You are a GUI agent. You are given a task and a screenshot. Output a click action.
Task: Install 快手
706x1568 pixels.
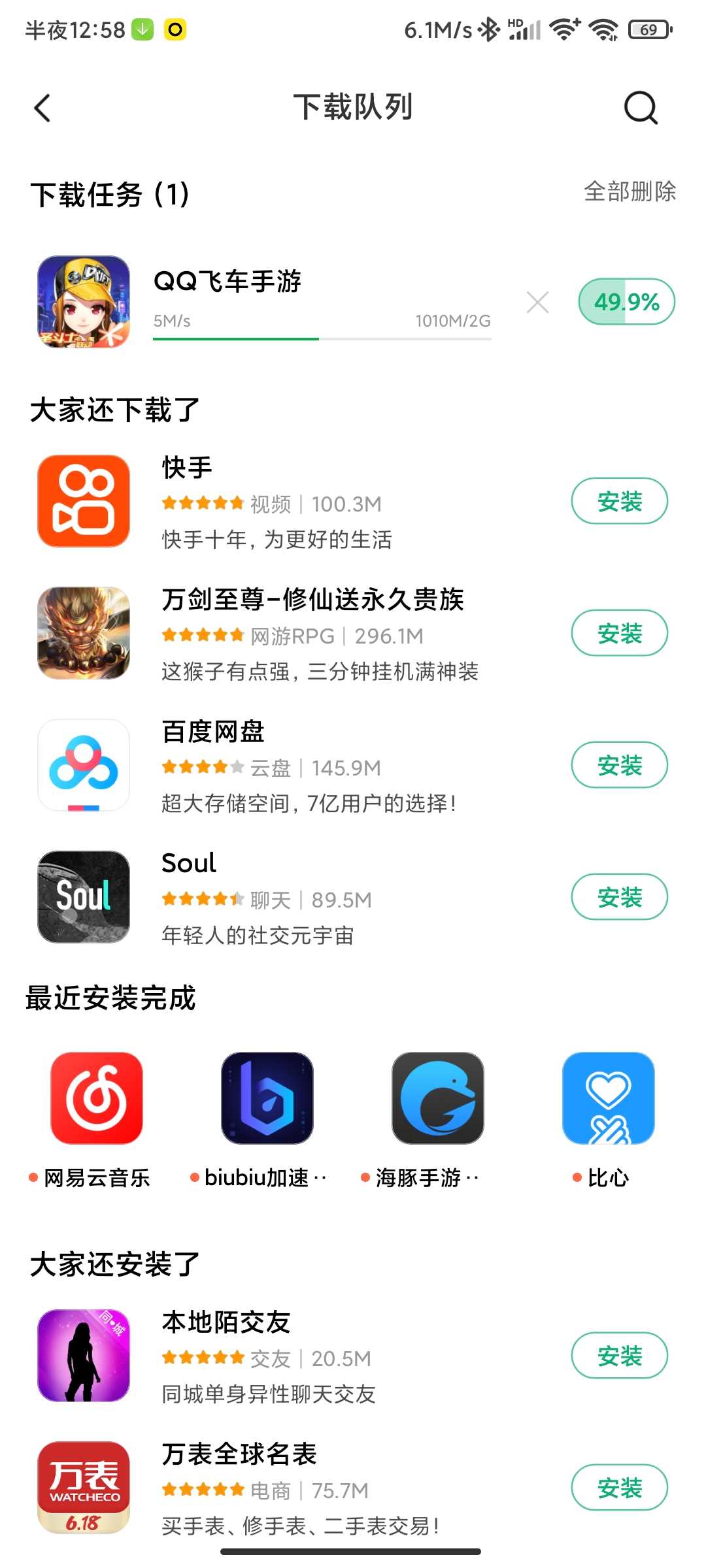tap(619, 501)
